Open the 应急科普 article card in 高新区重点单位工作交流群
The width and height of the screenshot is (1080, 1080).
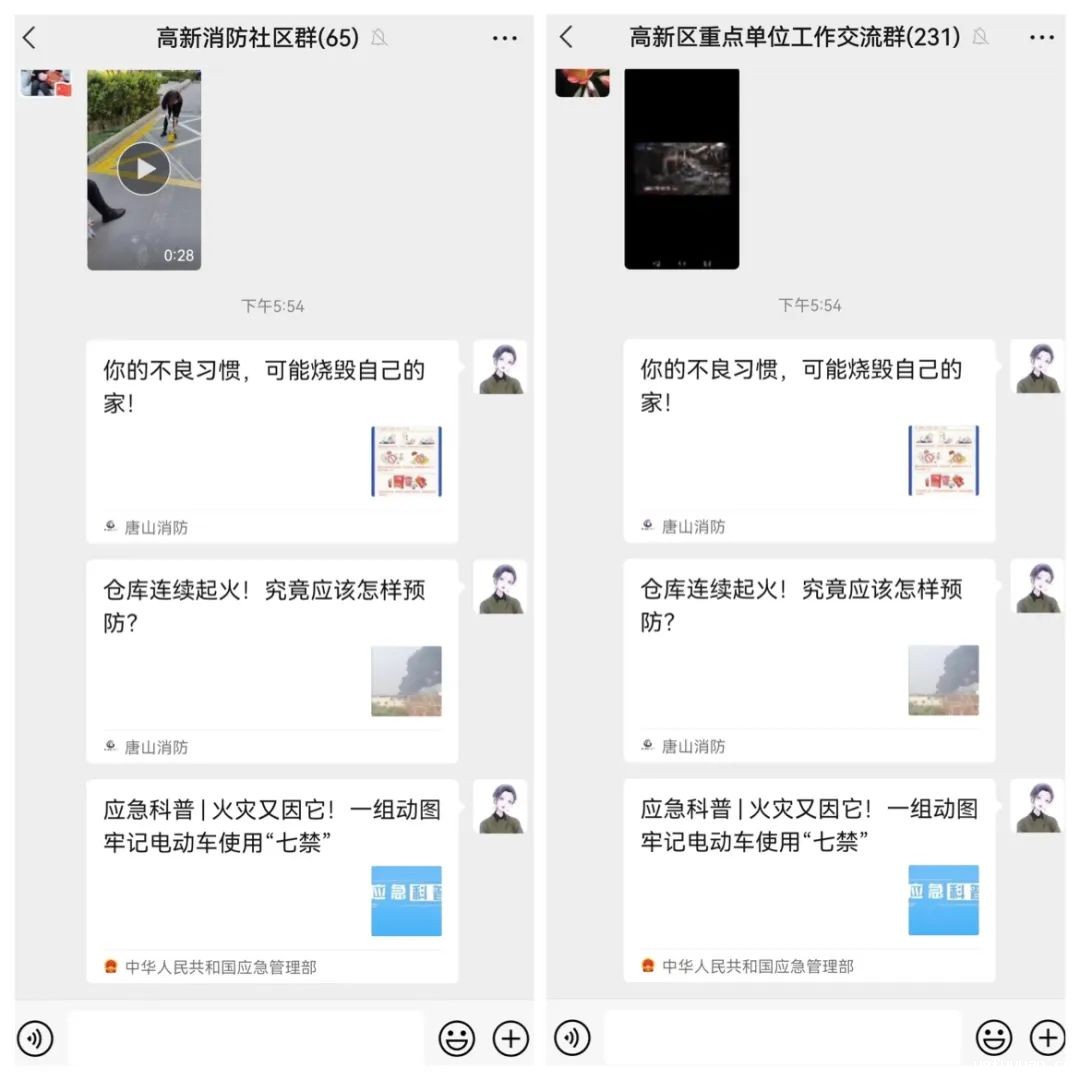click(809, 881)
